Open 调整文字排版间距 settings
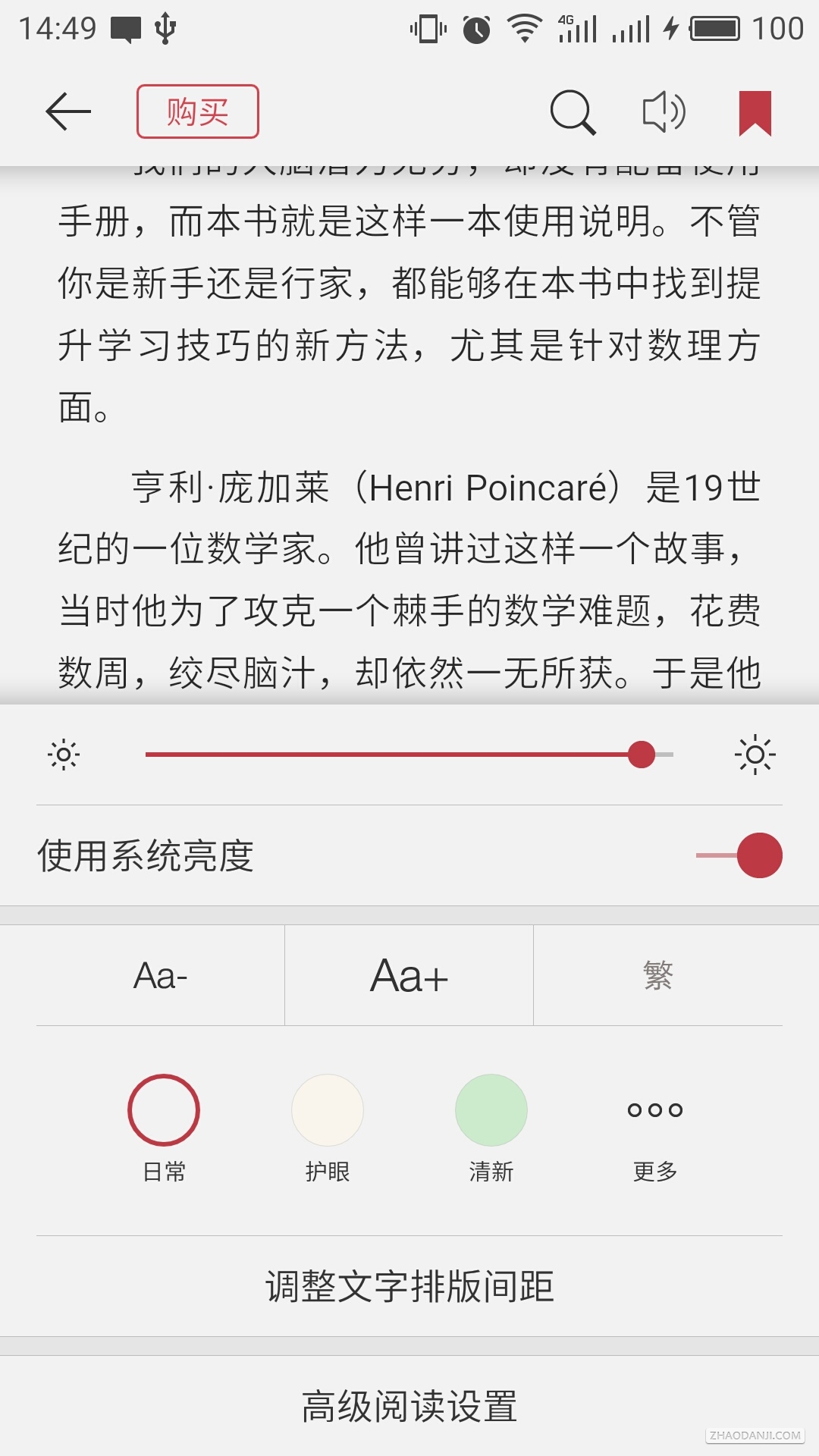The width and height of the screenshot is (819, 1456). pos(409,1286)
